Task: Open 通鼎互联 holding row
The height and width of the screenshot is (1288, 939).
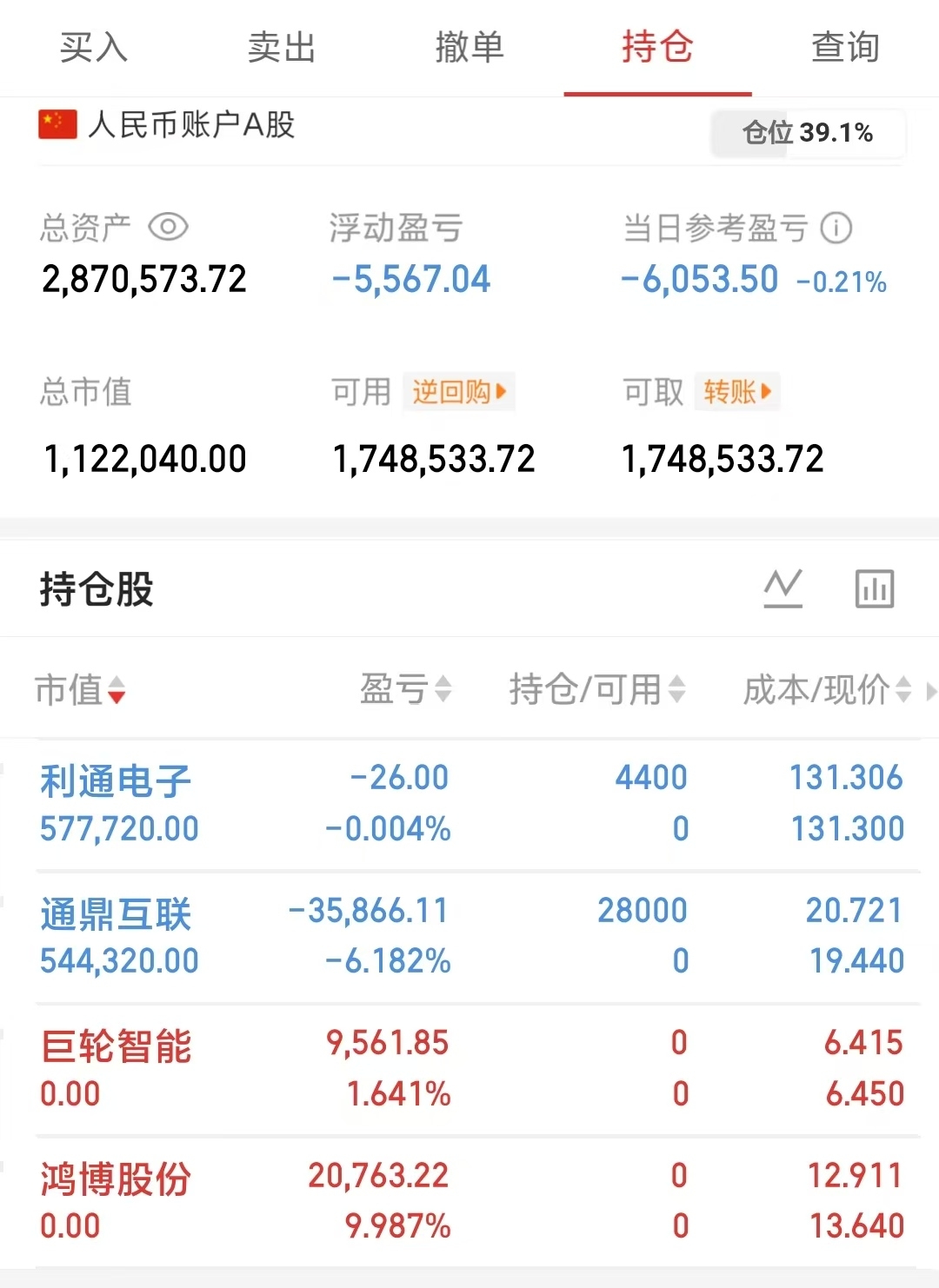Action: [469, 936]
